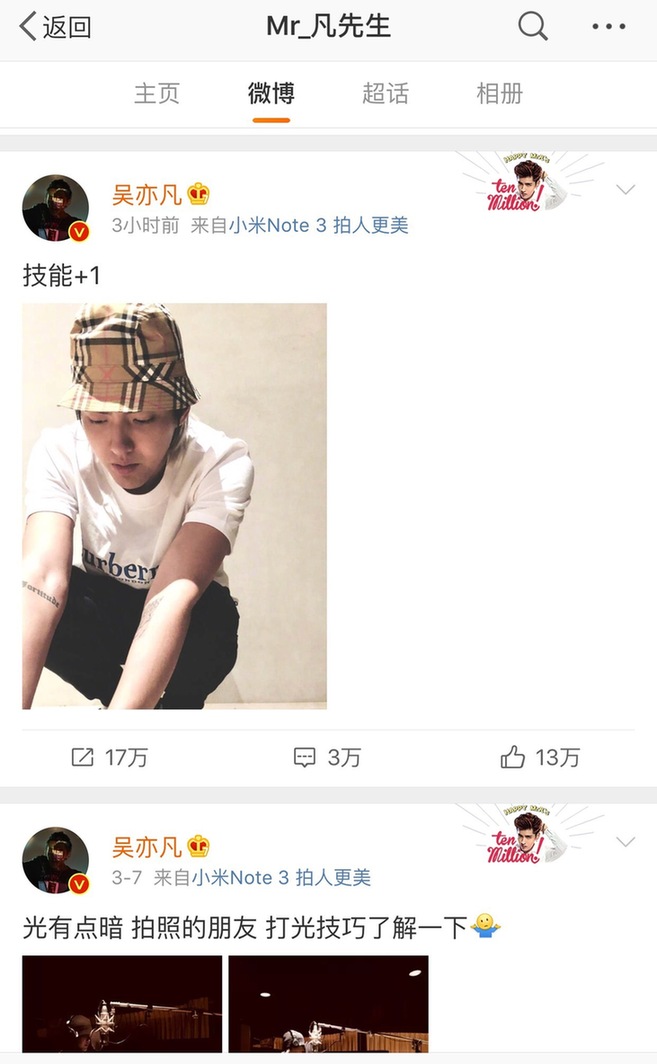Viewport: 657px width, 1064px height.
Task: Open the search icon in header
Action: (533, 26)
